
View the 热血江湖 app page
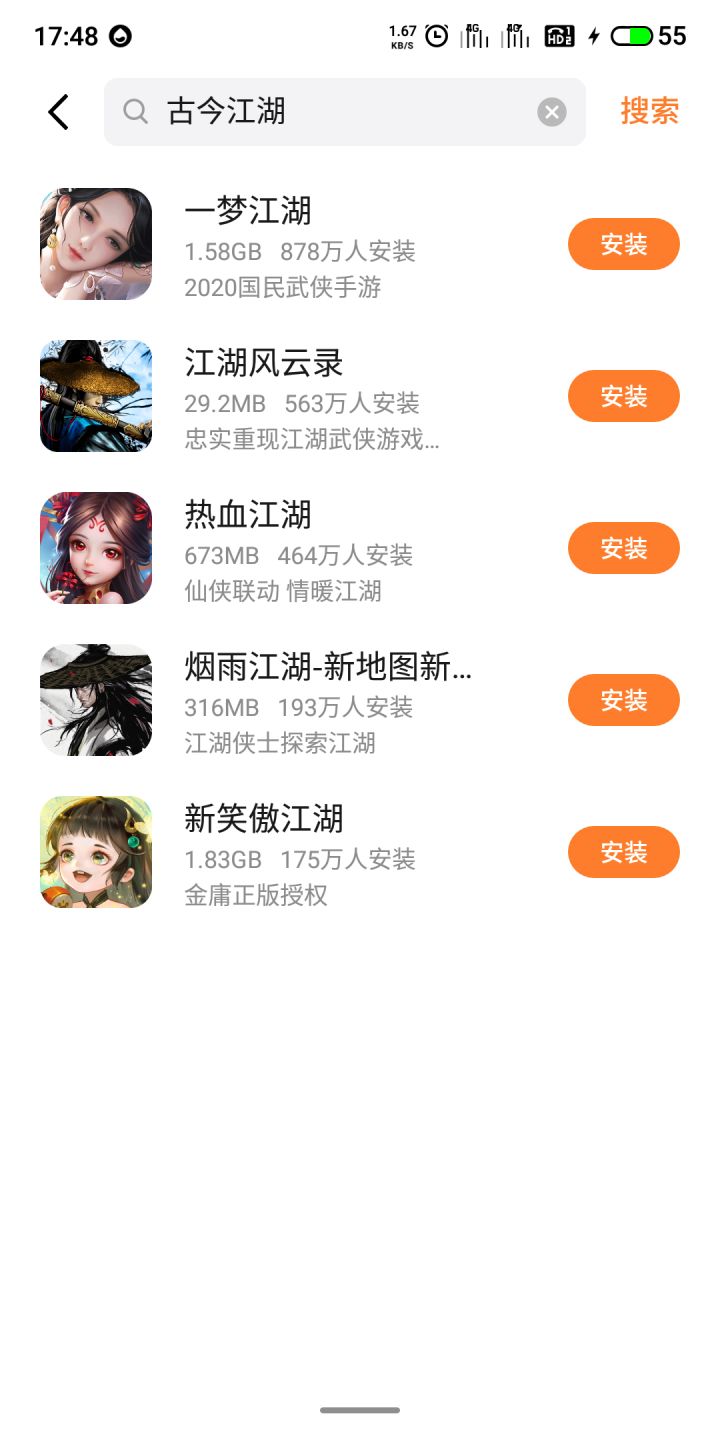pos(300,548)
